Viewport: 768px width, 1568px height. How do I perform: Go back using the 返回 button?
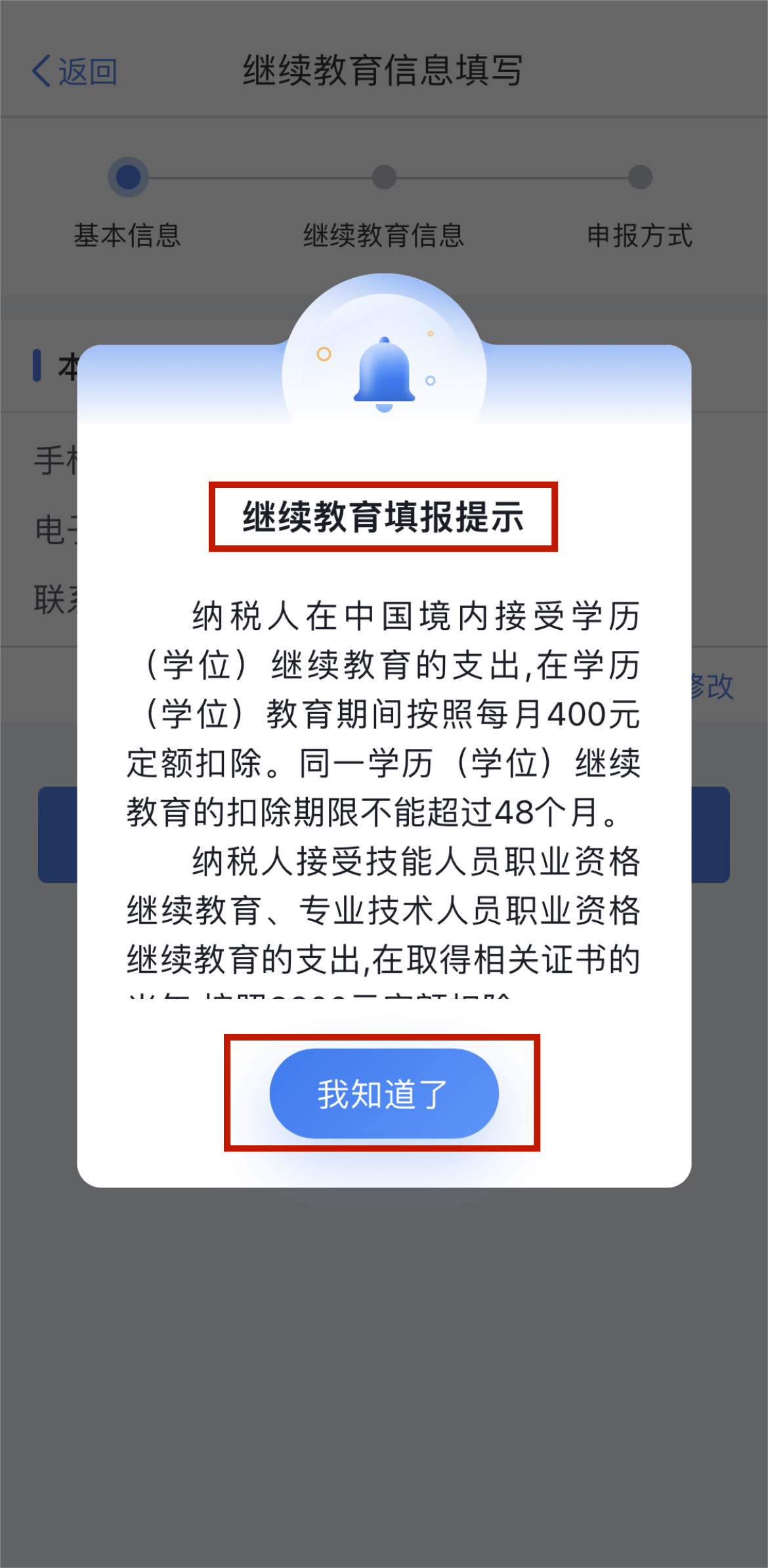click(75, 72)
